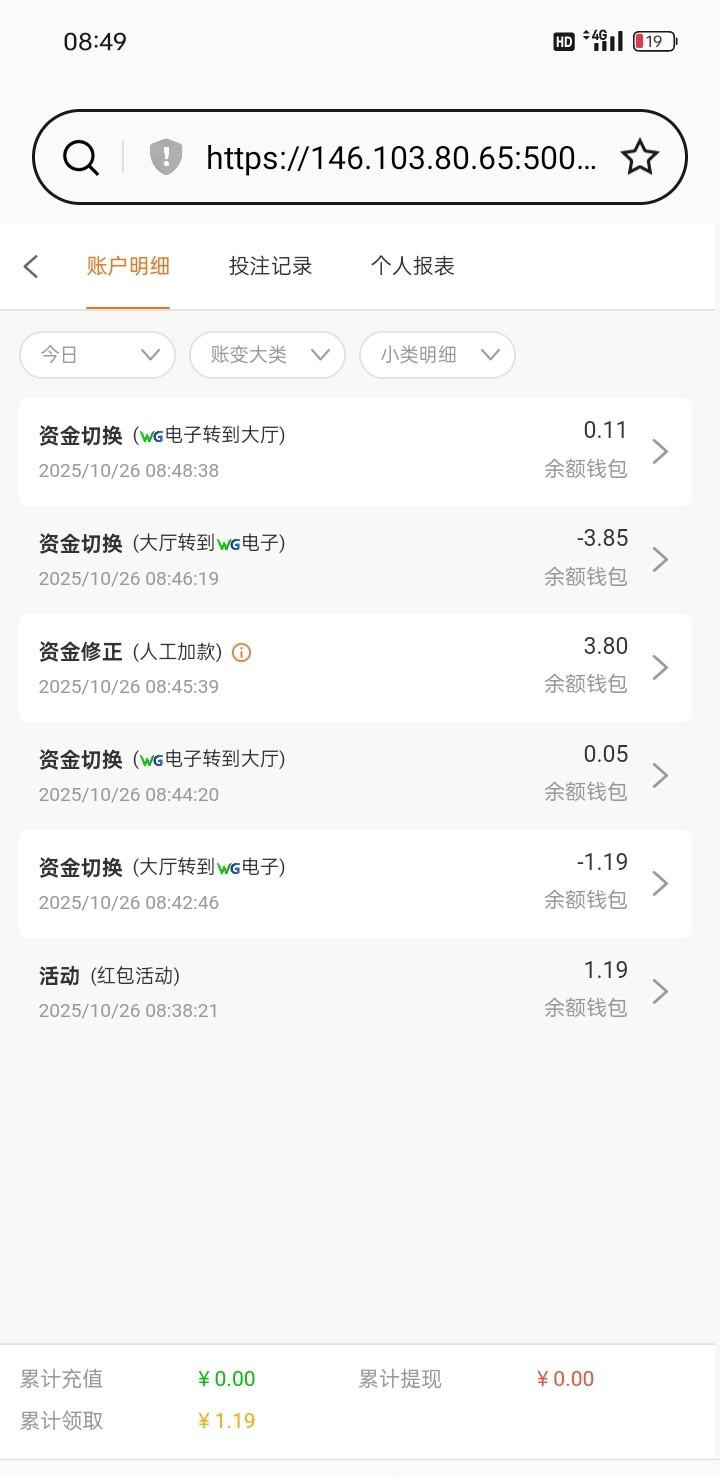The width and height of the screenshot is (720, 1477).
Task: Tap the browser address bar URL
Action: click(400, 158)
